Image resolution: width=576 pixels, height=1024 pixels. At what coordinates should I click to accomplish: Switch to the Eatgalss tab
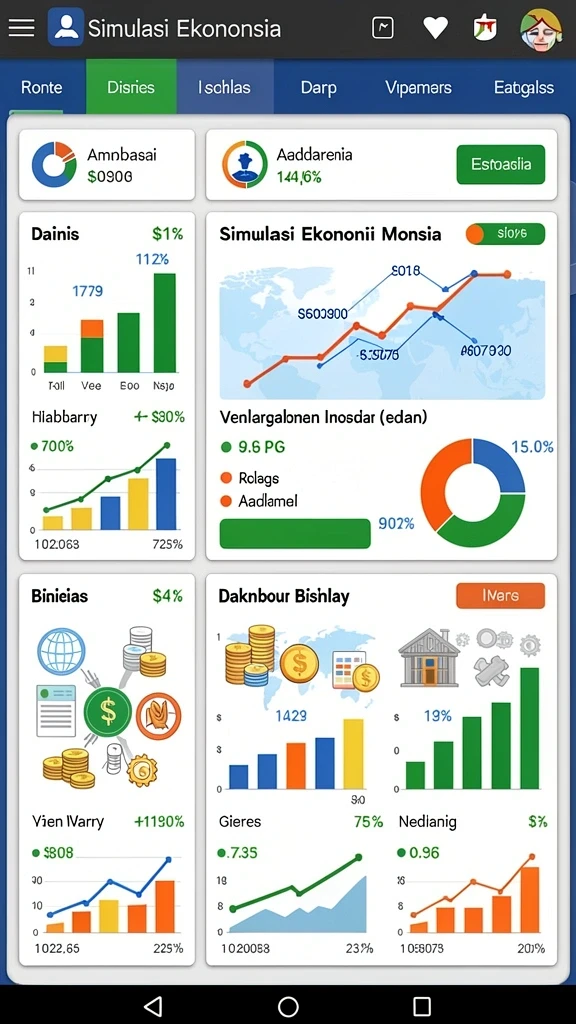point(524,88)
